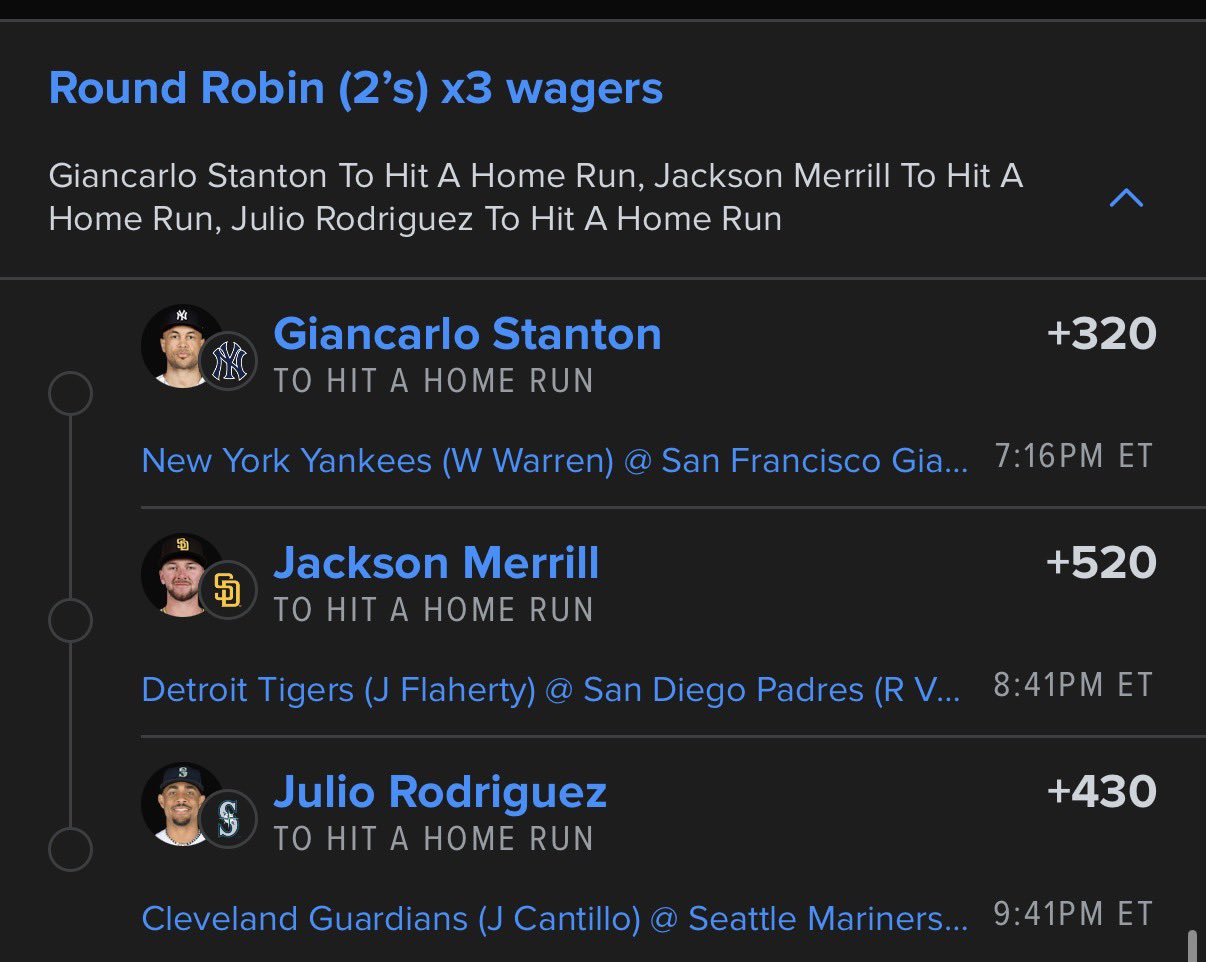This screenshot has height=962, width=1206.
Task: Open the Guardians @ Seattle Mariners game
Action: pos(554,918)
